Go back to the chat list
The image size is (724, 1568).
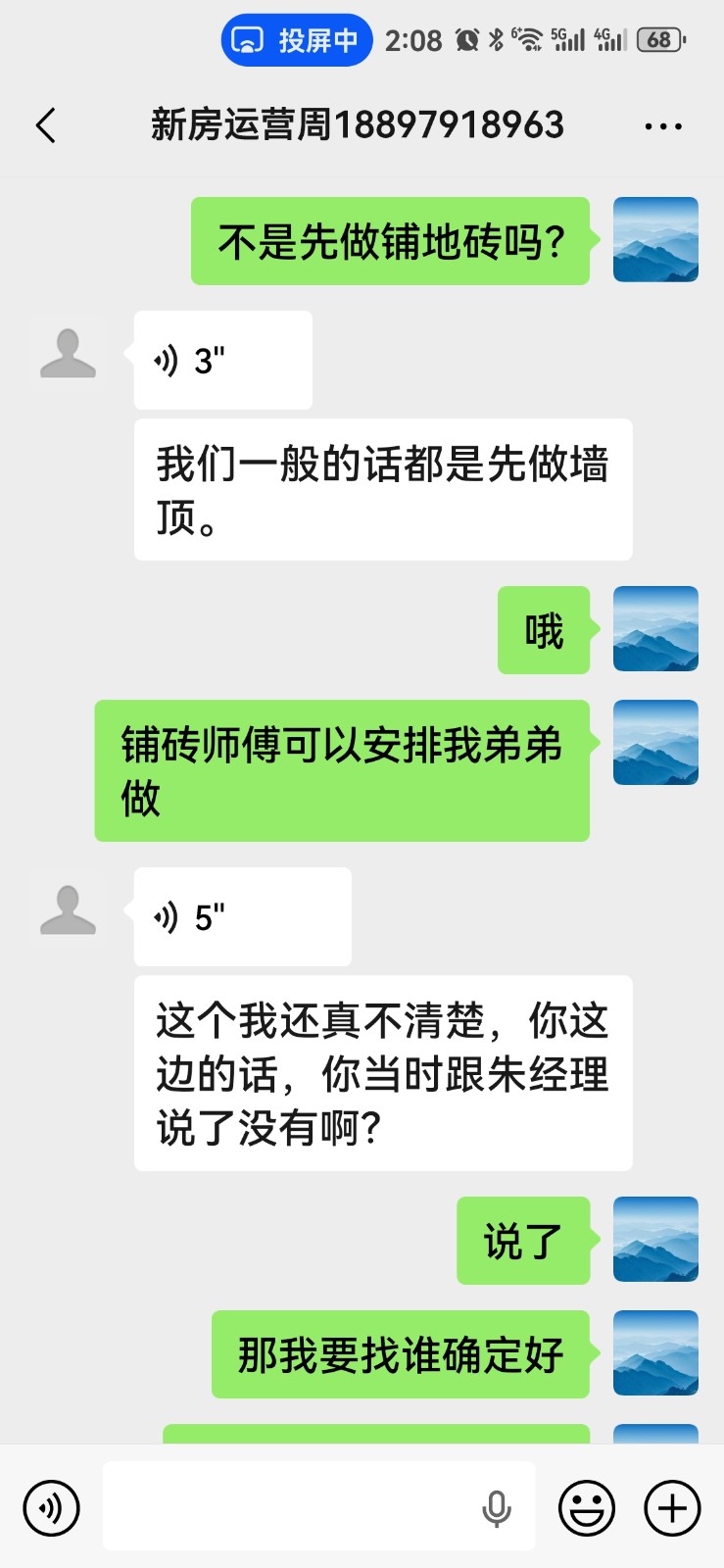pyautogui.click(x=46, y=125)
